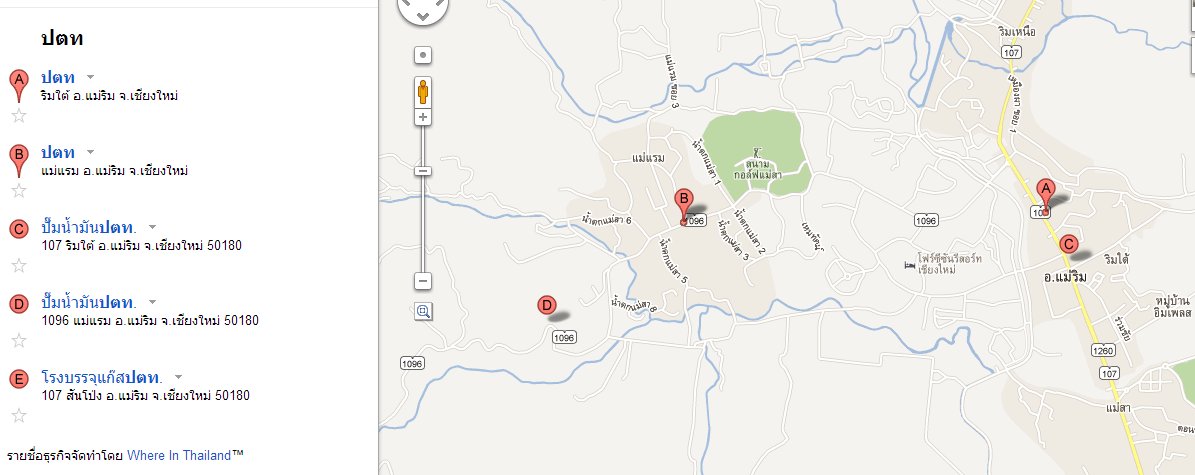Open result E โรงบรรจุแก๊สปตท.
This screenshot has height=475, width=1195.
click(x=102, y=377)
